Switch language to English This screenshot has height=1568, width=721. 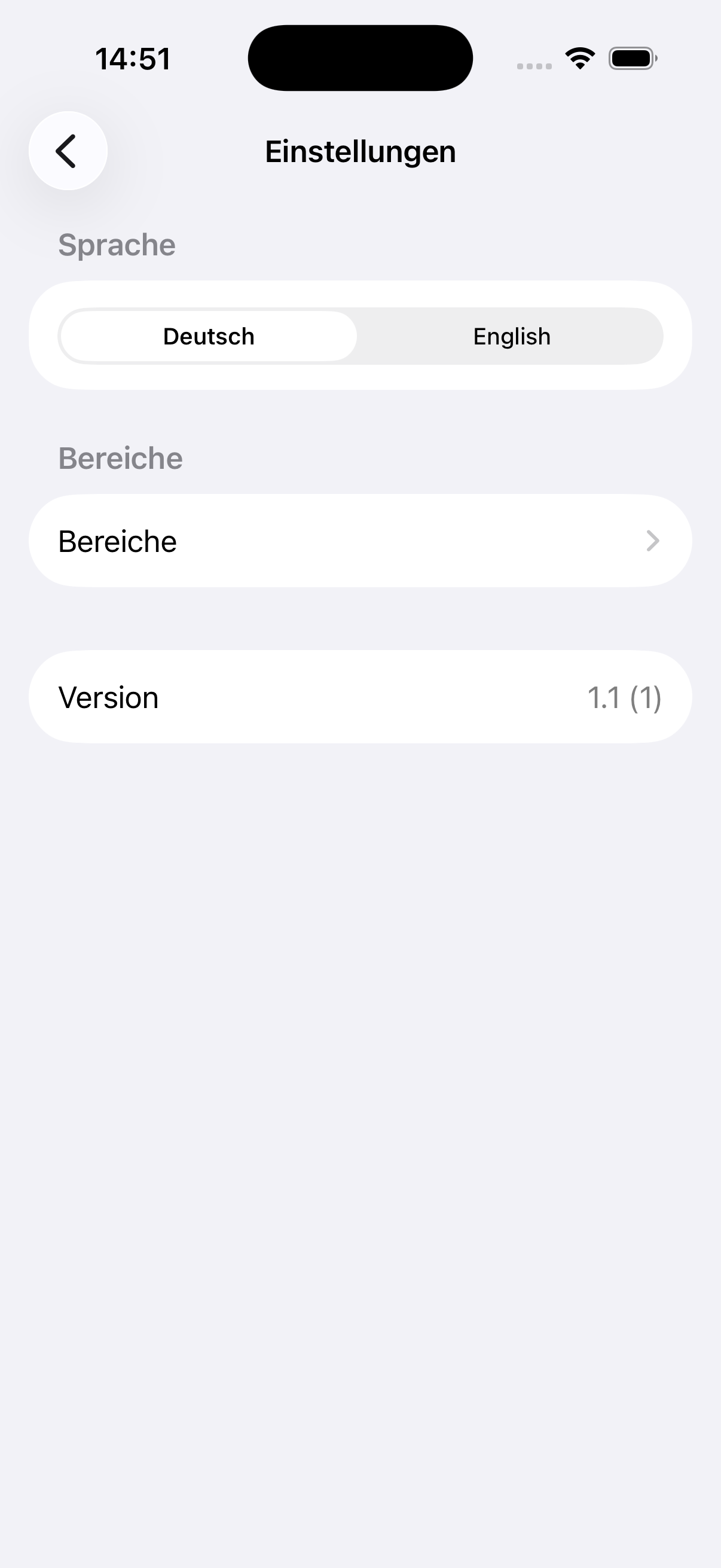click(x=511, y=336)
